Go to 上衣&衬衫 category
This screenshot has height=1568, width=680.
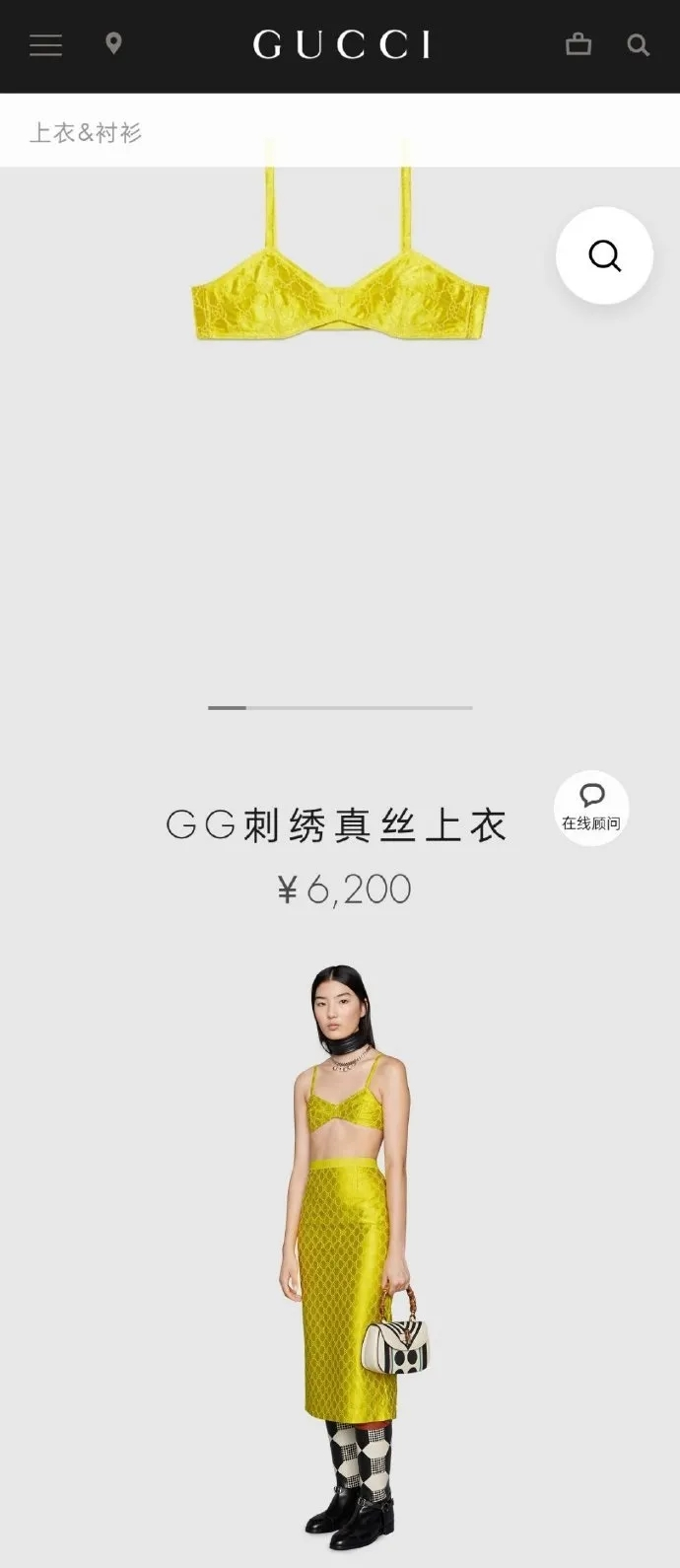coord(86,132)
